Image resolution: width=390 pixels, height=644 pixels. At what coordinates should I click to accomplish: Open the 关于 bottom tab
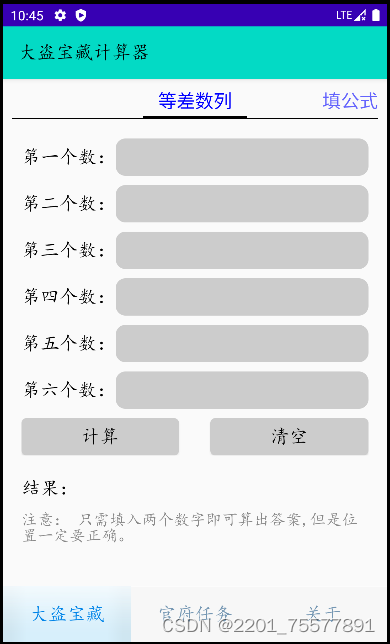pos(323,614)
